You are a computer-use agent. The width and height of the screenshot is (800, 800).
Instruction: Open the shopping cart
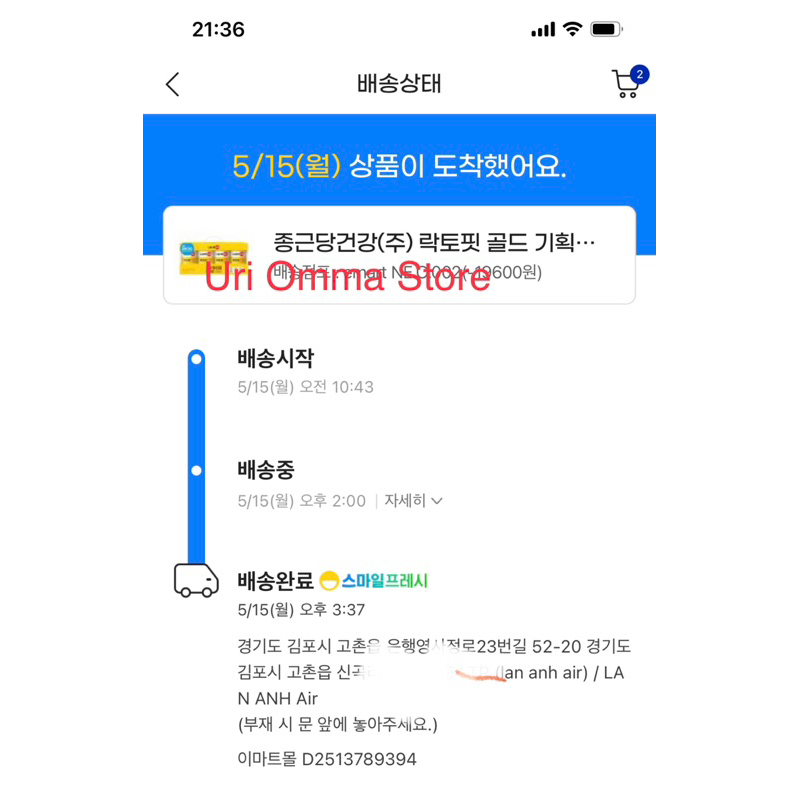pyautogui.click(x=626, y=85)
